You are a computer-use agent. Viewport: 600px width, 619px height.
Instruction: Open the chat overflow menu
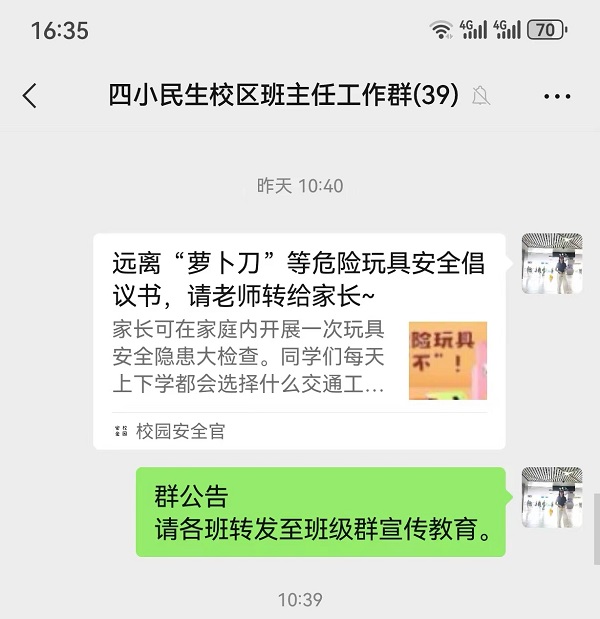(556, 96)
